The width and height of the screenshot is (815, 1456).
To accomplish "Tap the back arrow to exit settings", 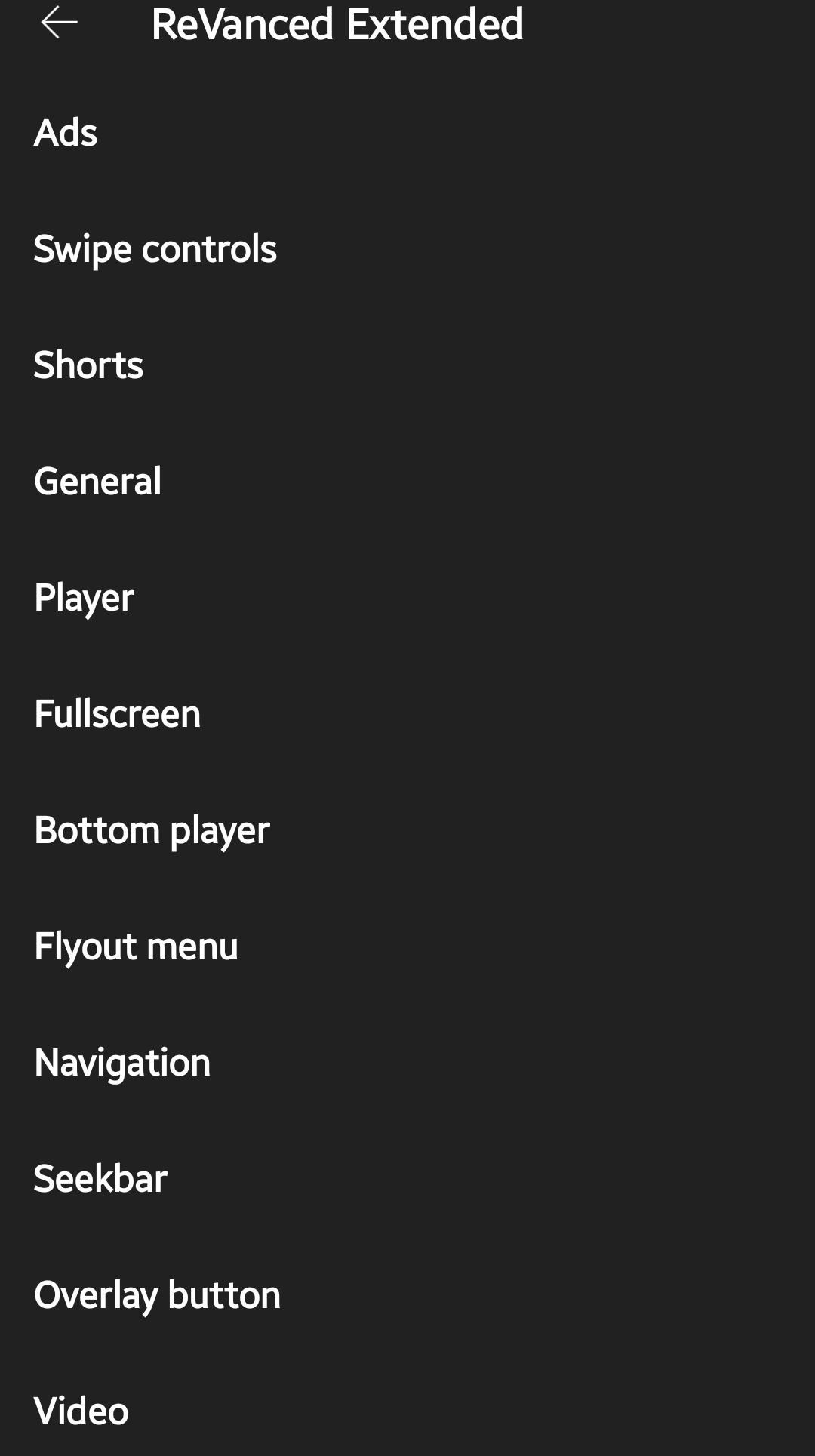I will point(57,23).
